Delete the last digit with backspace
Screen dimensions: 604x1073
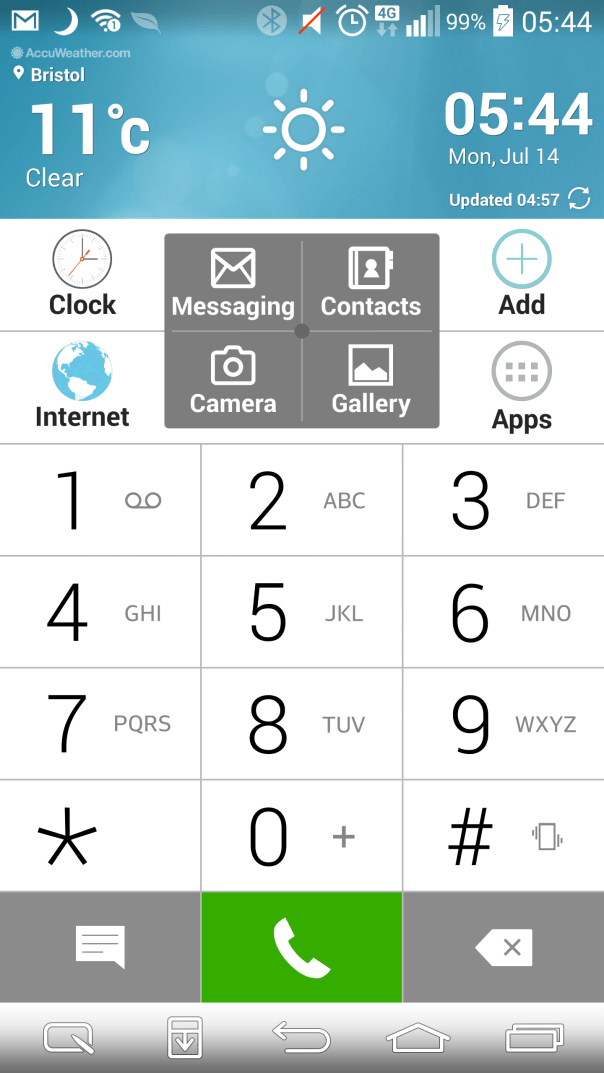504,947
